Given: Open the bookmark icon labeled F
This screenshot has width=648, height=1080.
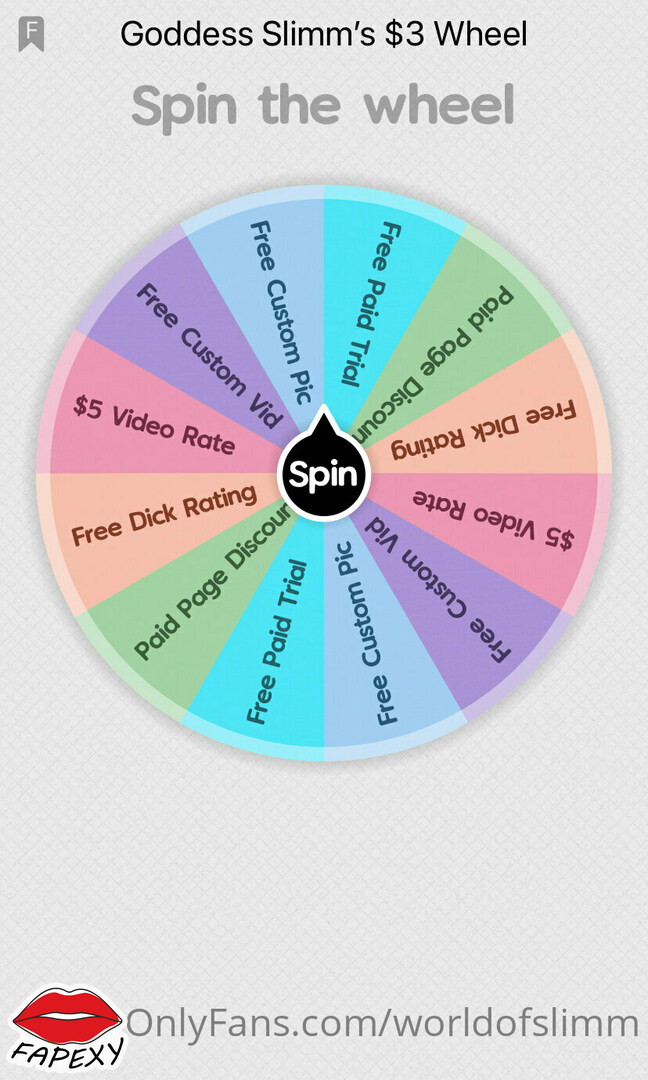Looking at the screenshot, I should coord(31,34).
